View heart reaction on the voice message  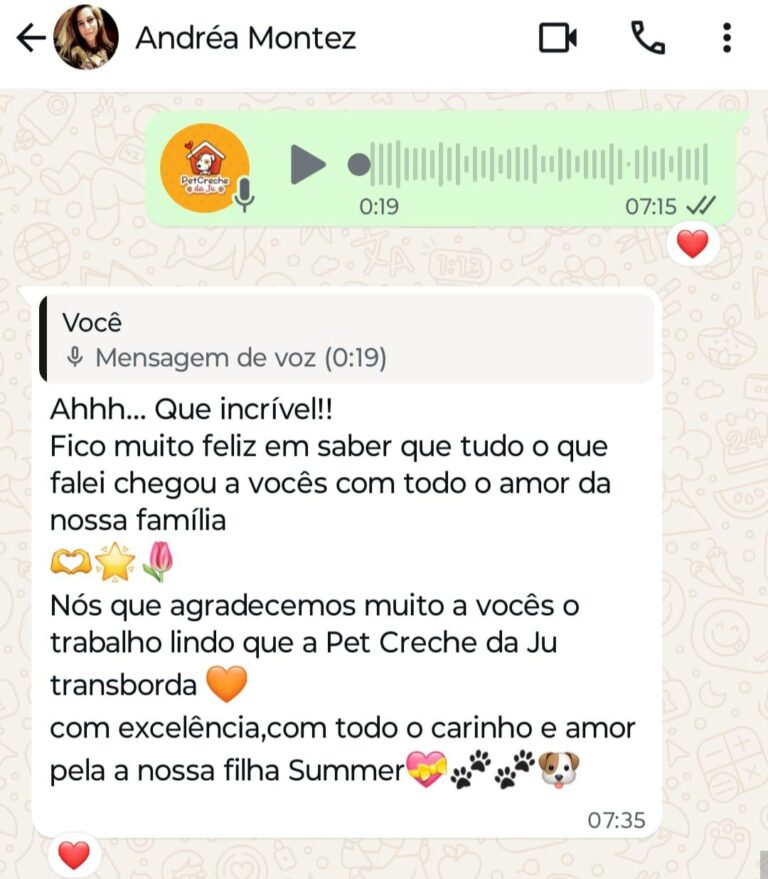tap(692, 243)
